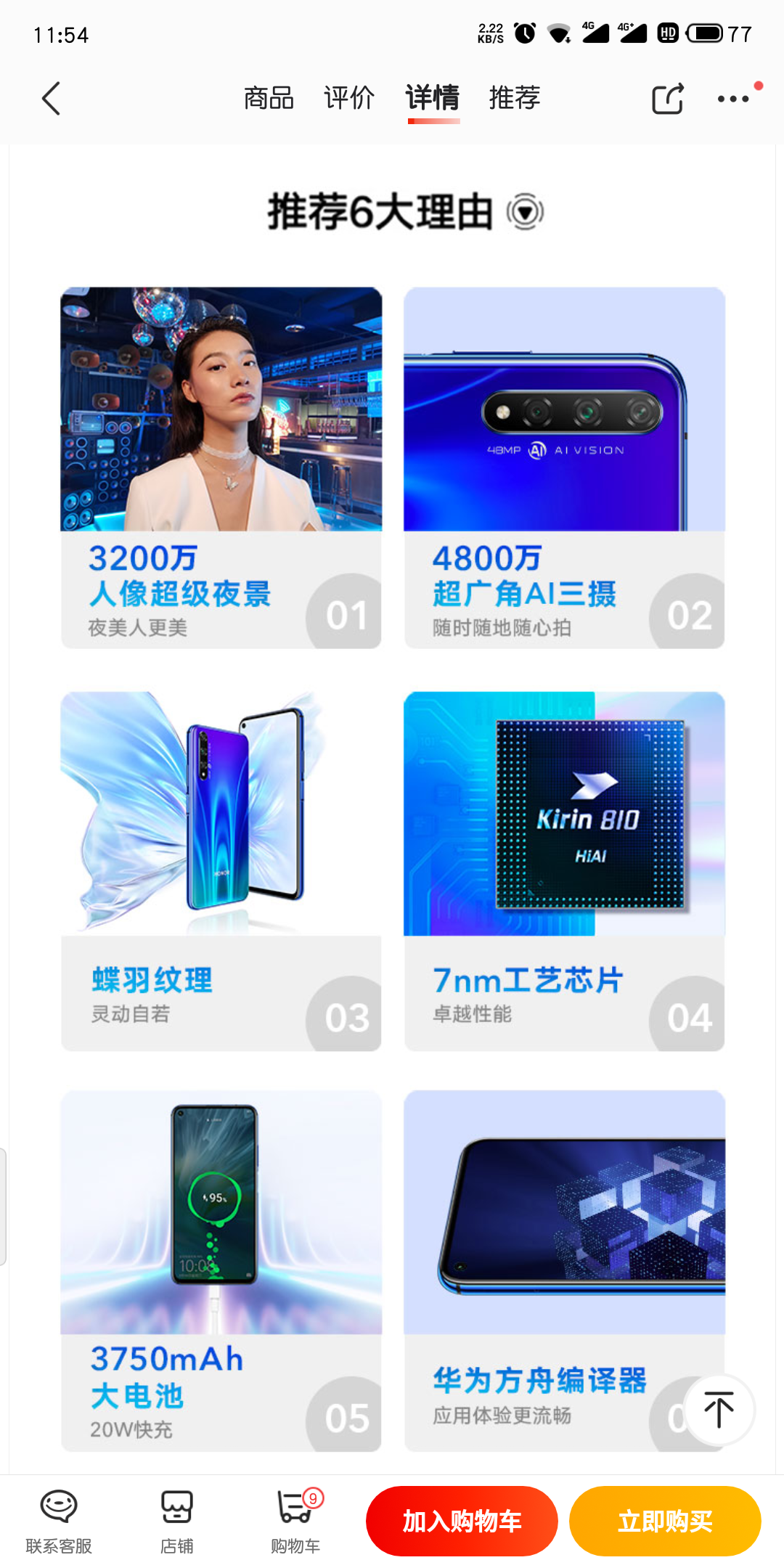Switch to the 评价 tab
The height and width of the screenshot is (1568, 784).
tap(349, 98)
